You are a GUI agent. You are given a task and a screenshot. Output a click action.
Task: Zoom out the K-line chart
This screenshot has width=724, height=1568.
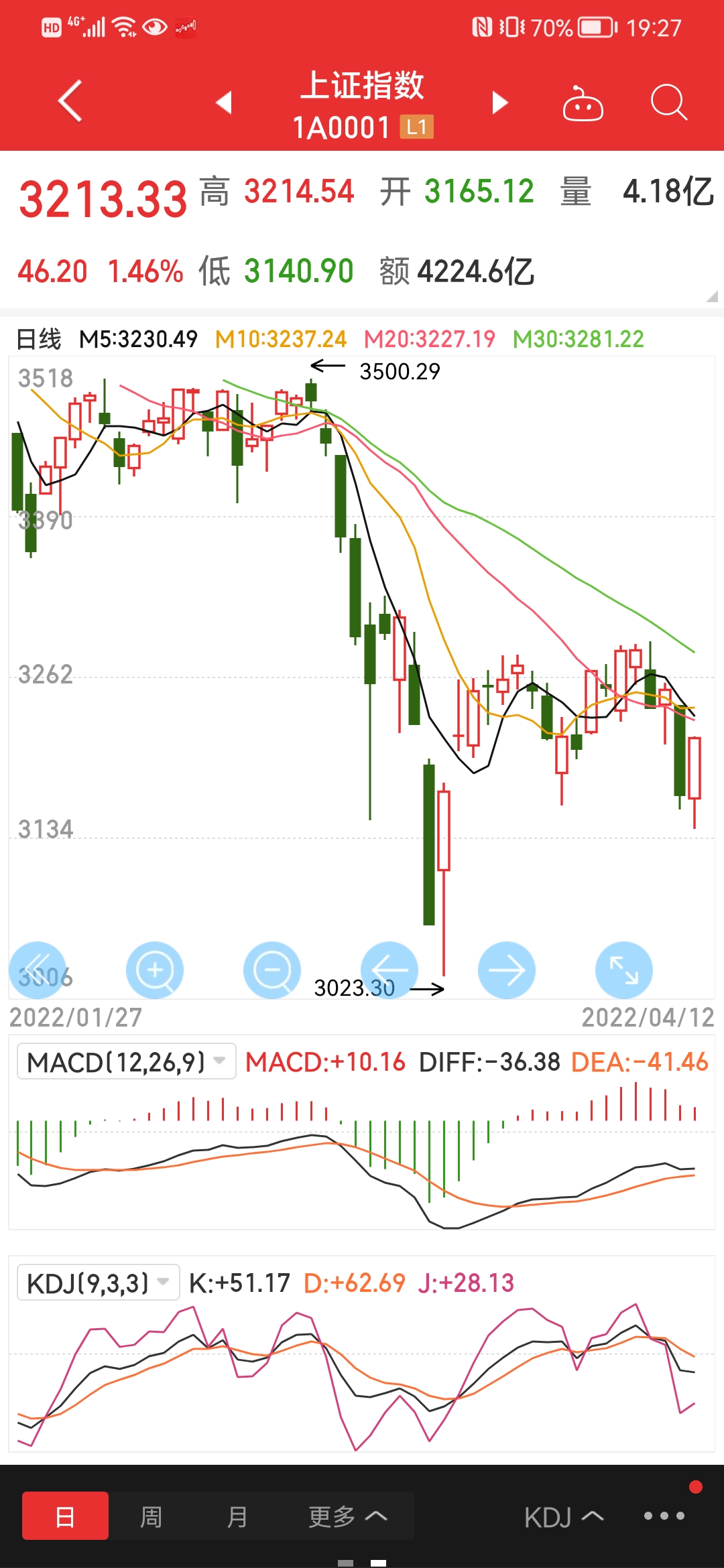[272, 970]
